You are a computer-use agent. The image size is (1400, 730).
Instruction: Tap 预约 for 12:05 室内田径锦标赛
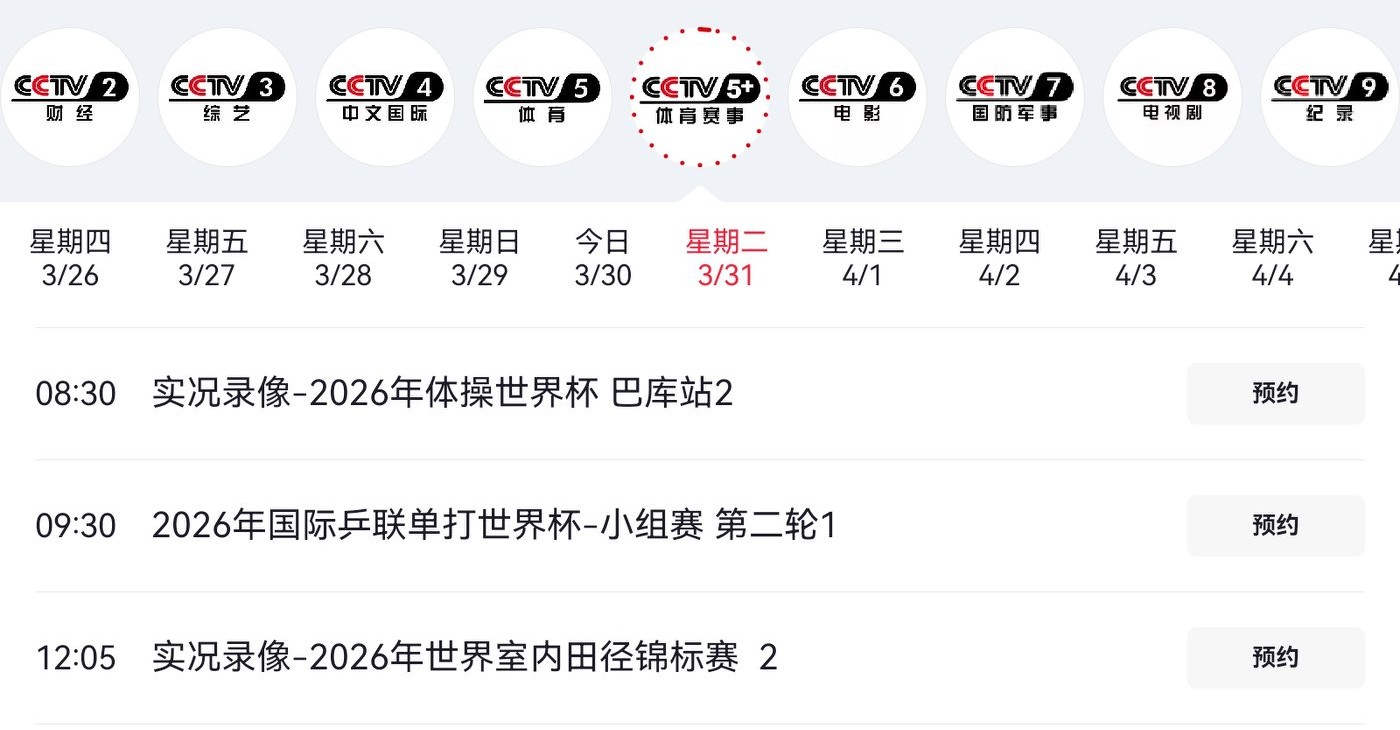[x=1275, y=658]
